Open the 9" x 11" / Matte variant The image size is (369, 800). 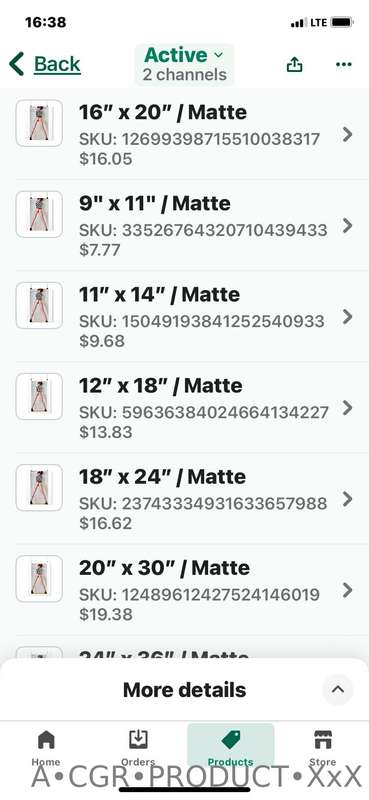coord(184,225)
